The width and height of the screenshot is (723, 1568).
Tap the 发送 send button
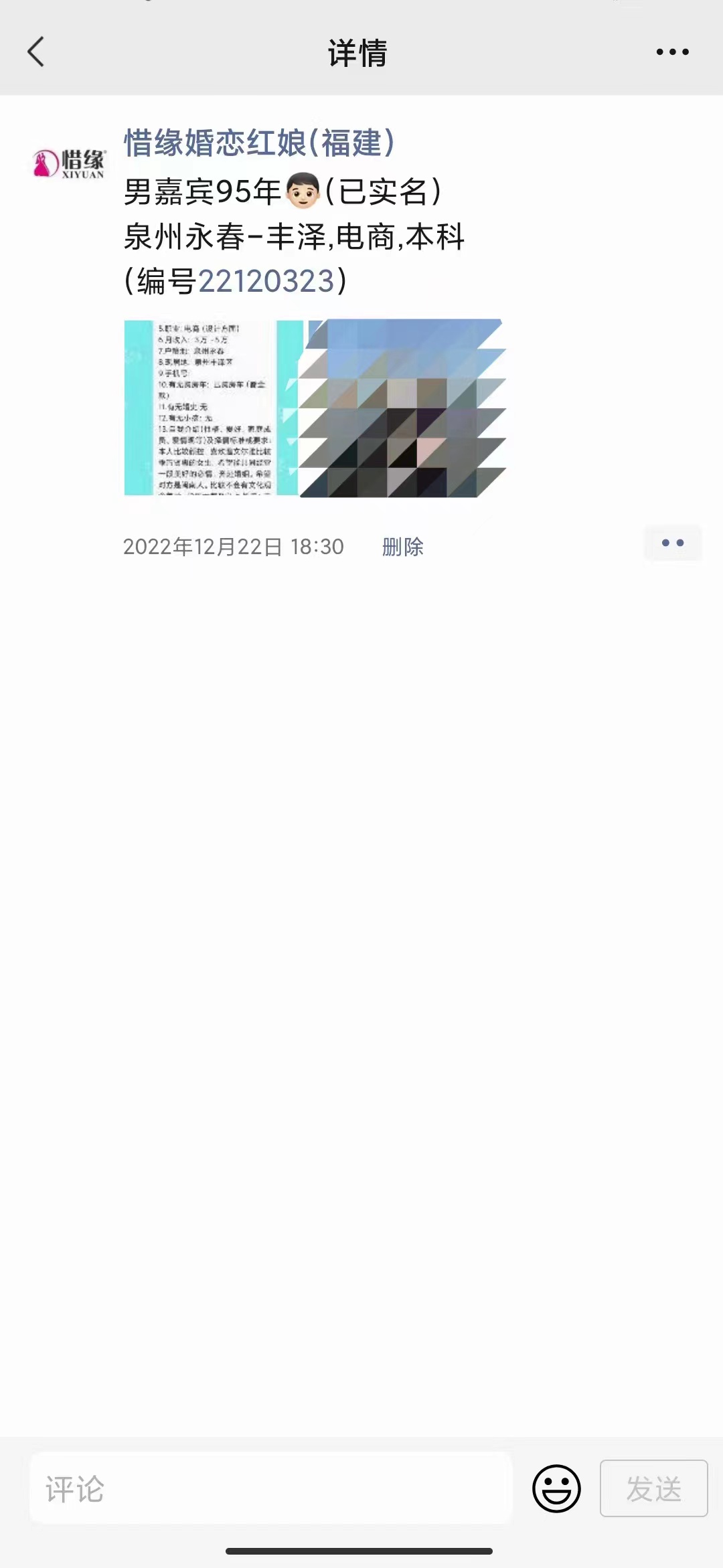(653, 1488)
